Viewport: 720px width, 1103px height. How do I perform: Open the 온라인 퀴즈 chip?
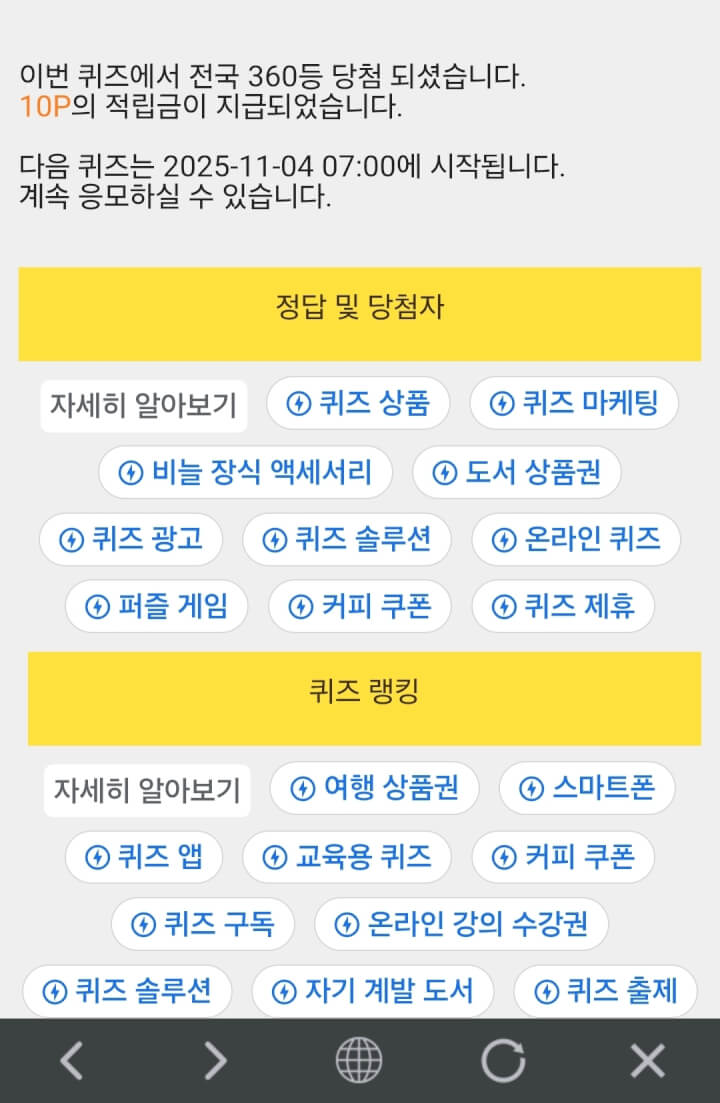pyautogui.click(x=576, y=539)
